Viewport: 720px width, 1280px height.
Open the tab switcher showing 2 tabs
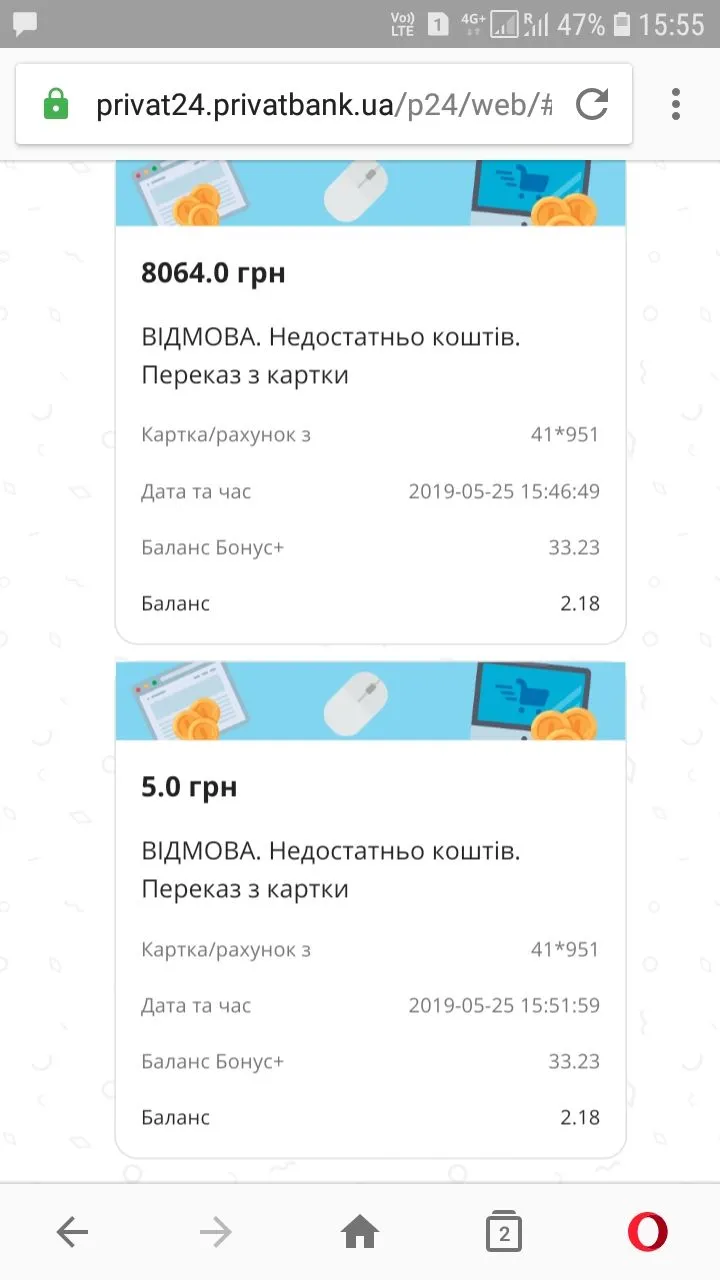(504, 1232)
